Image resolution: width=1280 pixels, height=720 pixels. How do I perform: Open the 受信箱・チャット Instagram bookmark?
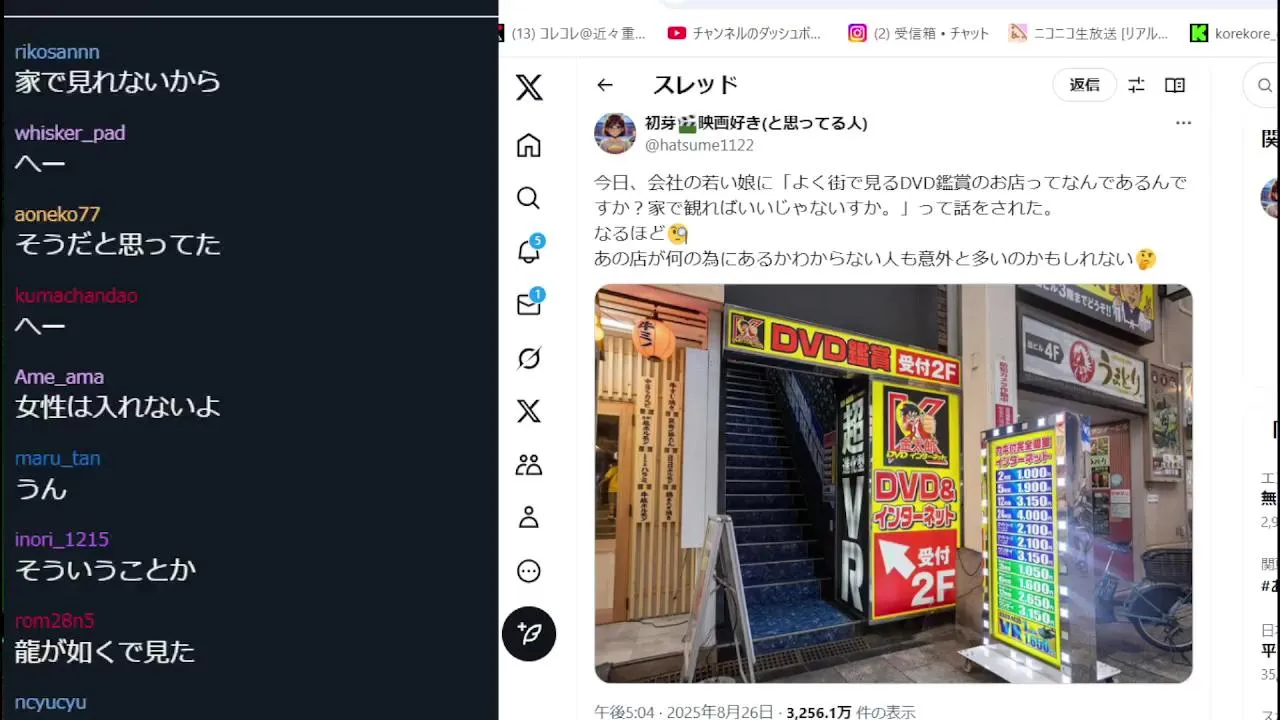point(919,33)
